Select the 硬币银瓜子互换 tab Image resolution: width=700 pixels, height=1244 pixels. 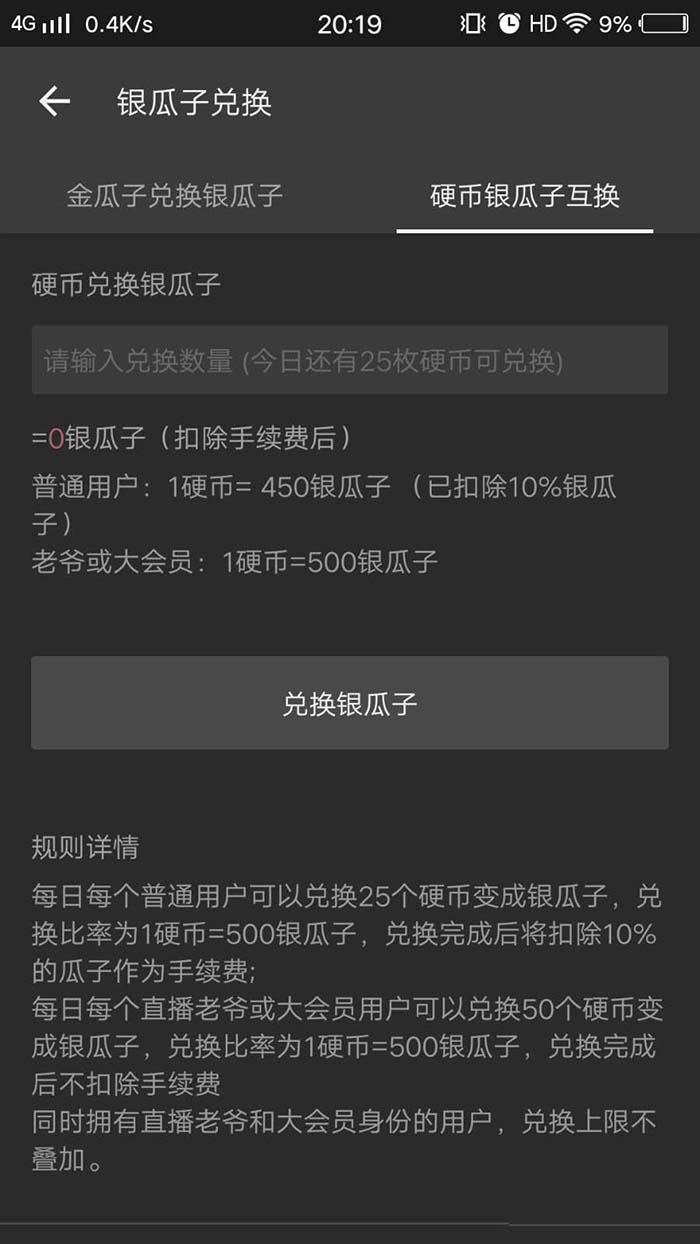pos(525,195)
